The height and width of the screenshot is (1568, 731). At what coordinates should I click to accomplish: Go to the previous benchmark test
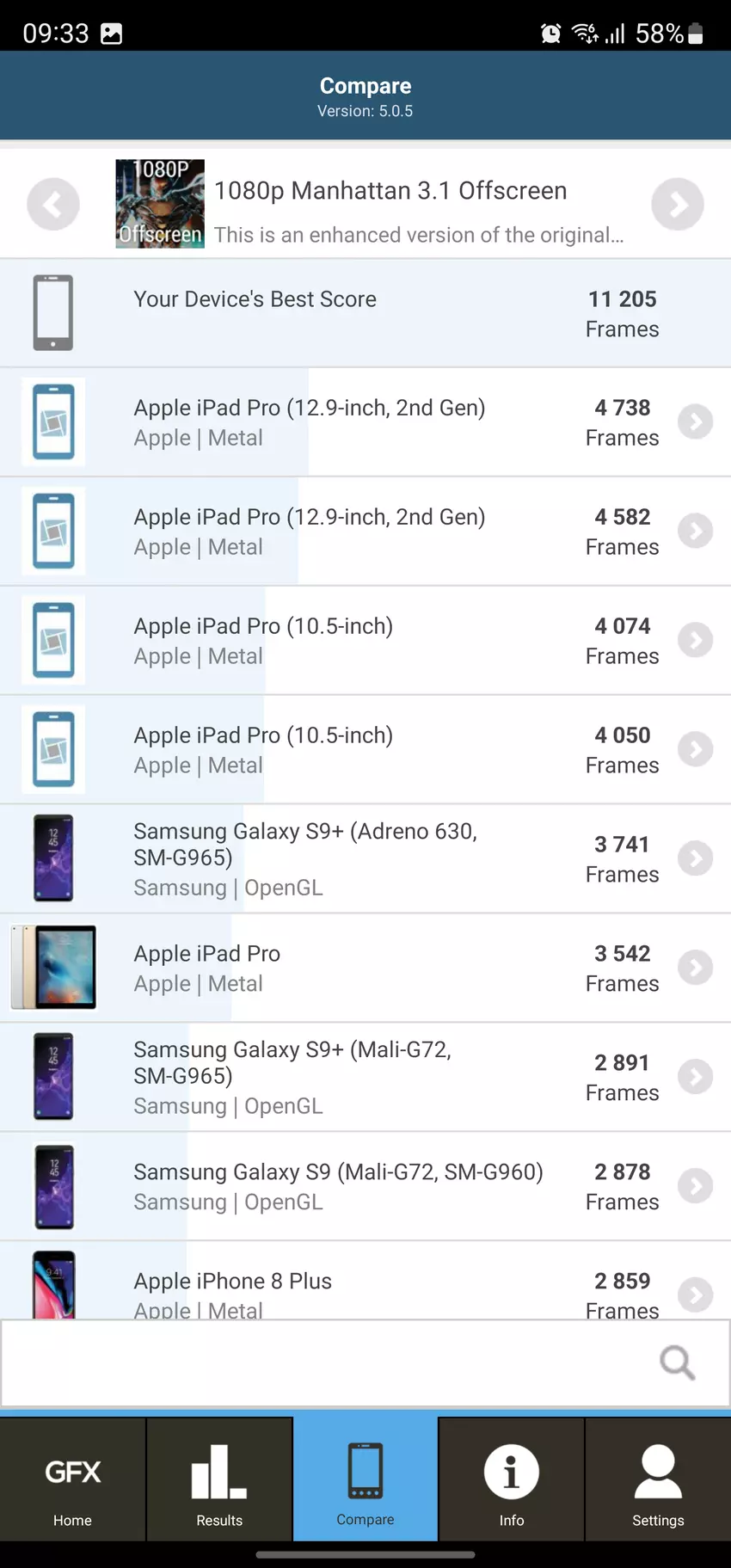[x=53, y=205]
